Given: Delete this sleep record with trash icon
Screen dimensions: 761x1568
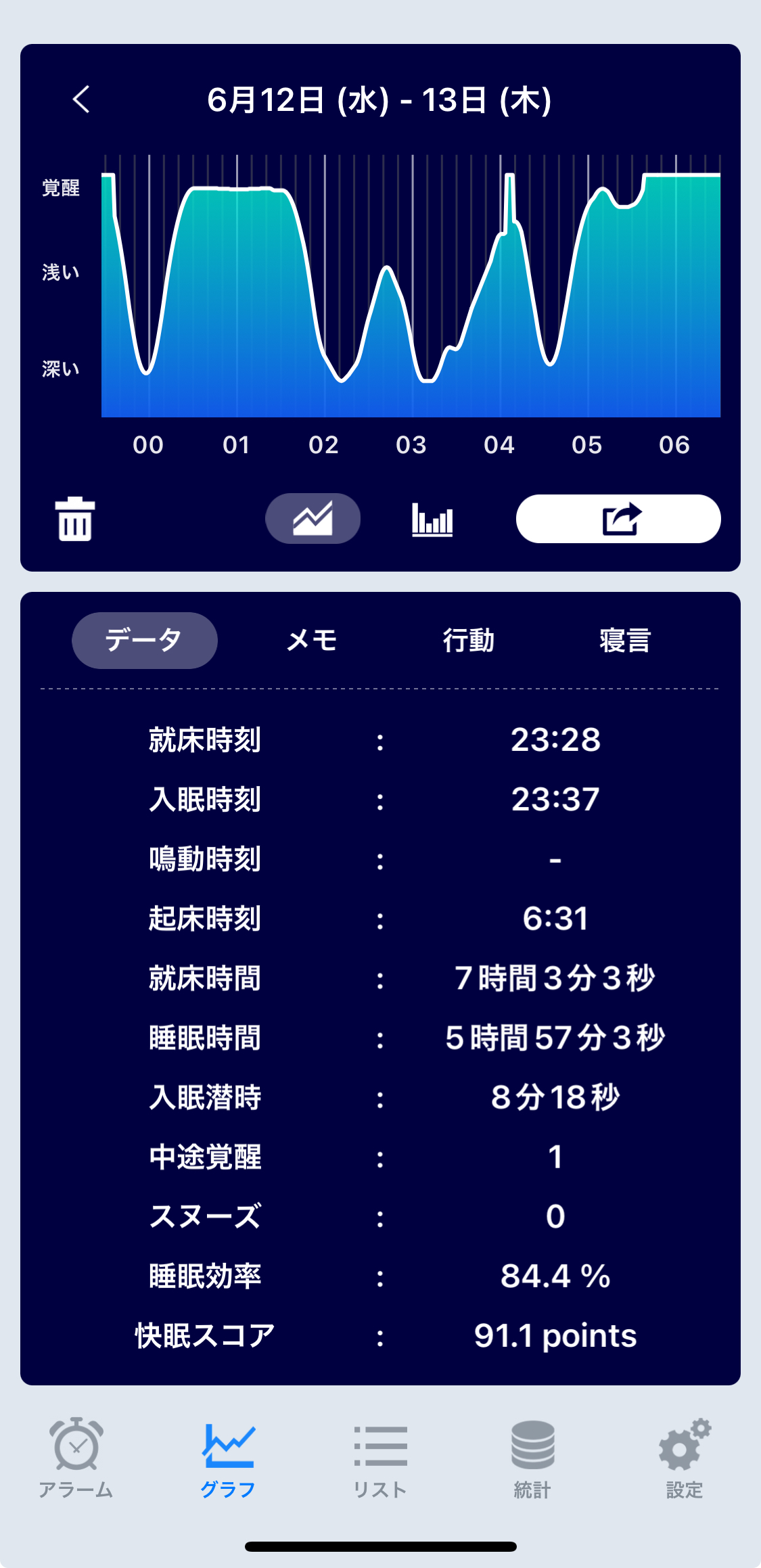Looking at the screenshot, I should [75, 519].
